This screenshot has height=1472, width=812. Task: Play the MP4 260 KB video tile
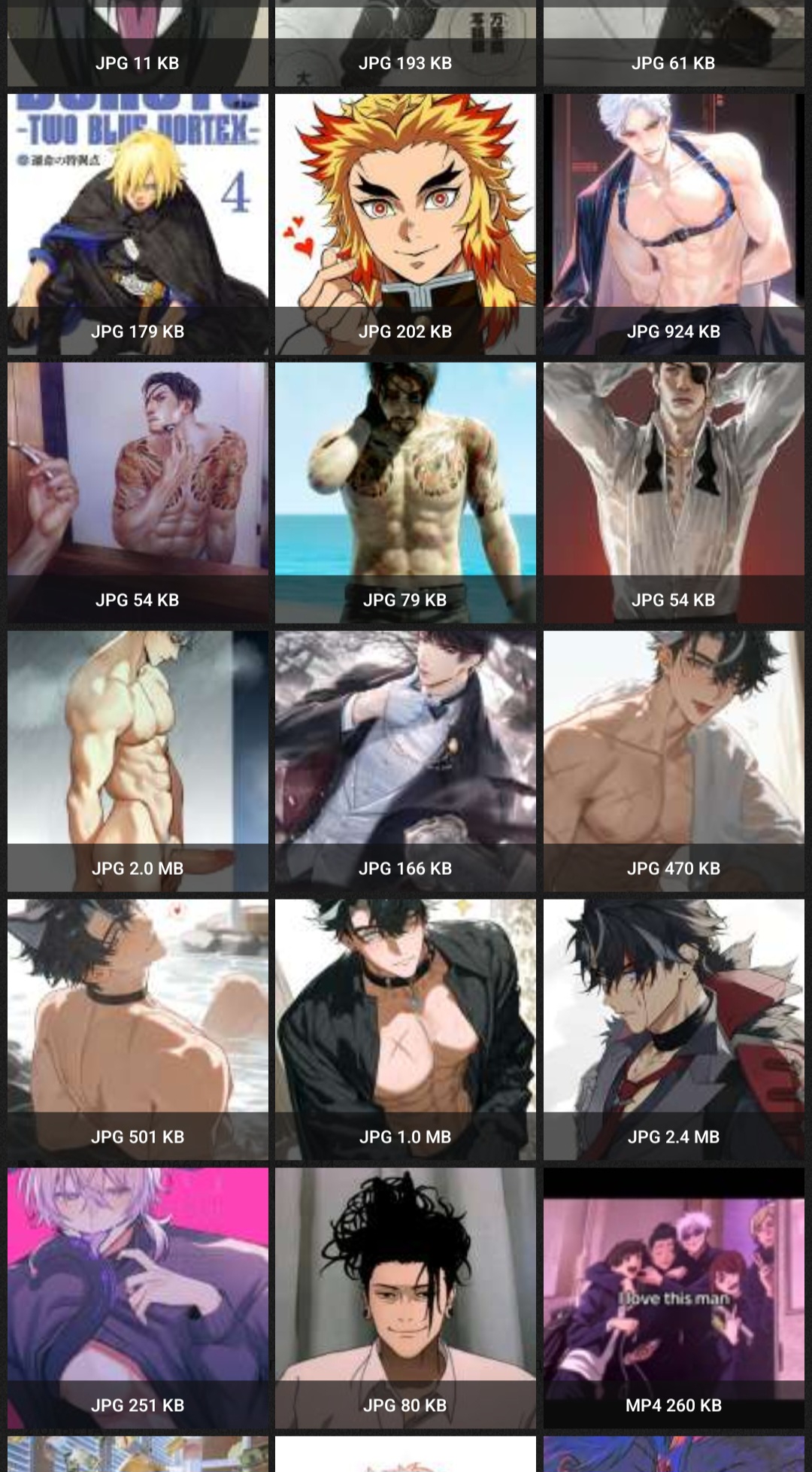point(674,1298)
